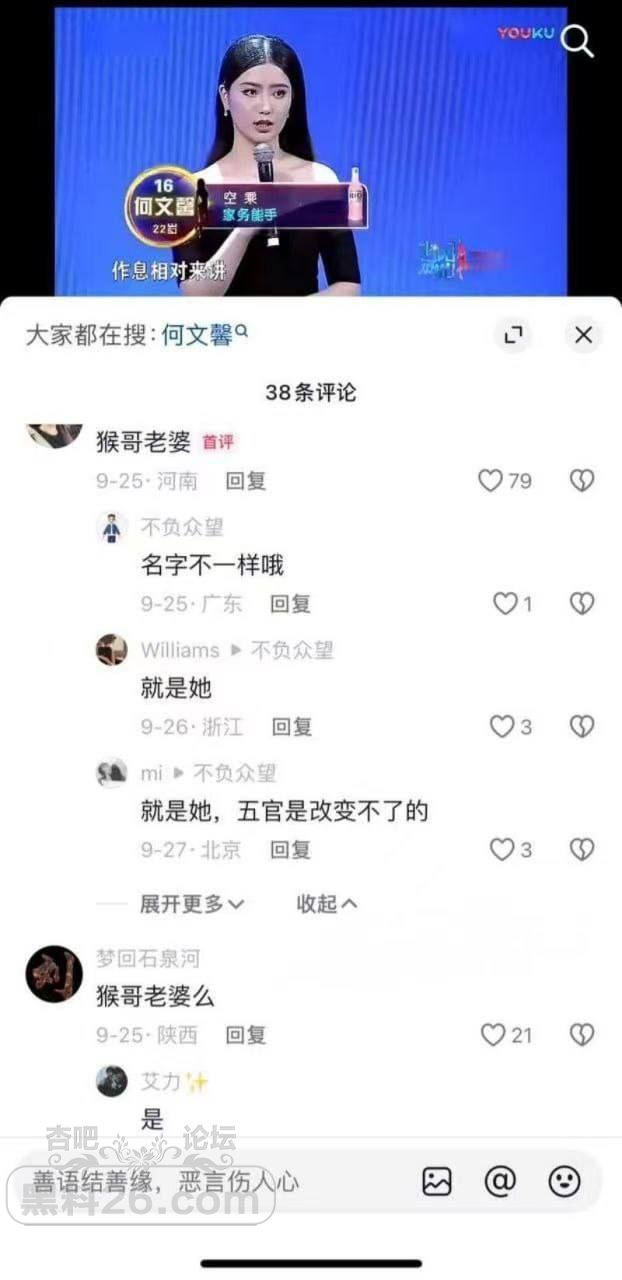Image resolution: width=622 pixels, height=1280 pixels.
Task: Like the 猴哥老婆 comment with 79 likes
Action: click(x=491, y=481)
